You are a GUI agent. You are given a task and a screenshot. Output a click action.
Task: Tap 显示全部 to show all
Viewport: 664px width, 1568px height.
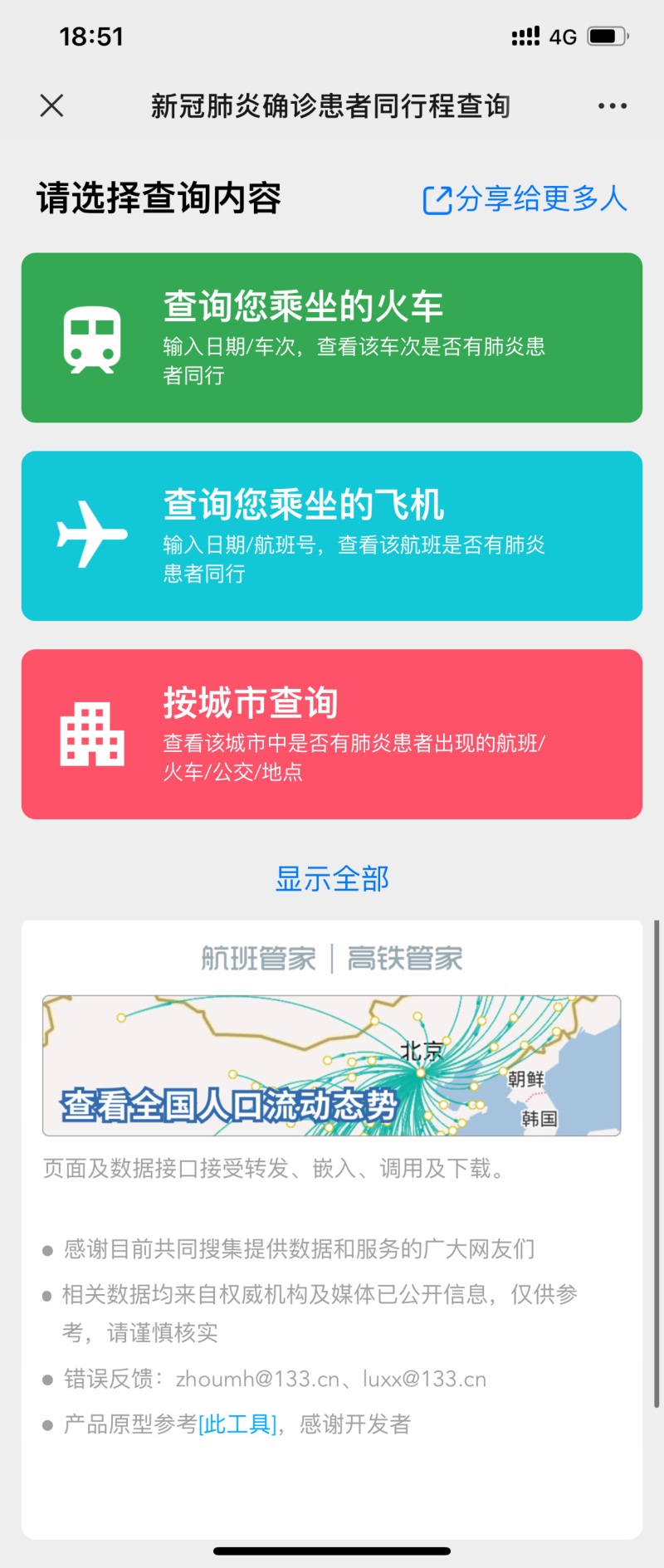(332, 879)
